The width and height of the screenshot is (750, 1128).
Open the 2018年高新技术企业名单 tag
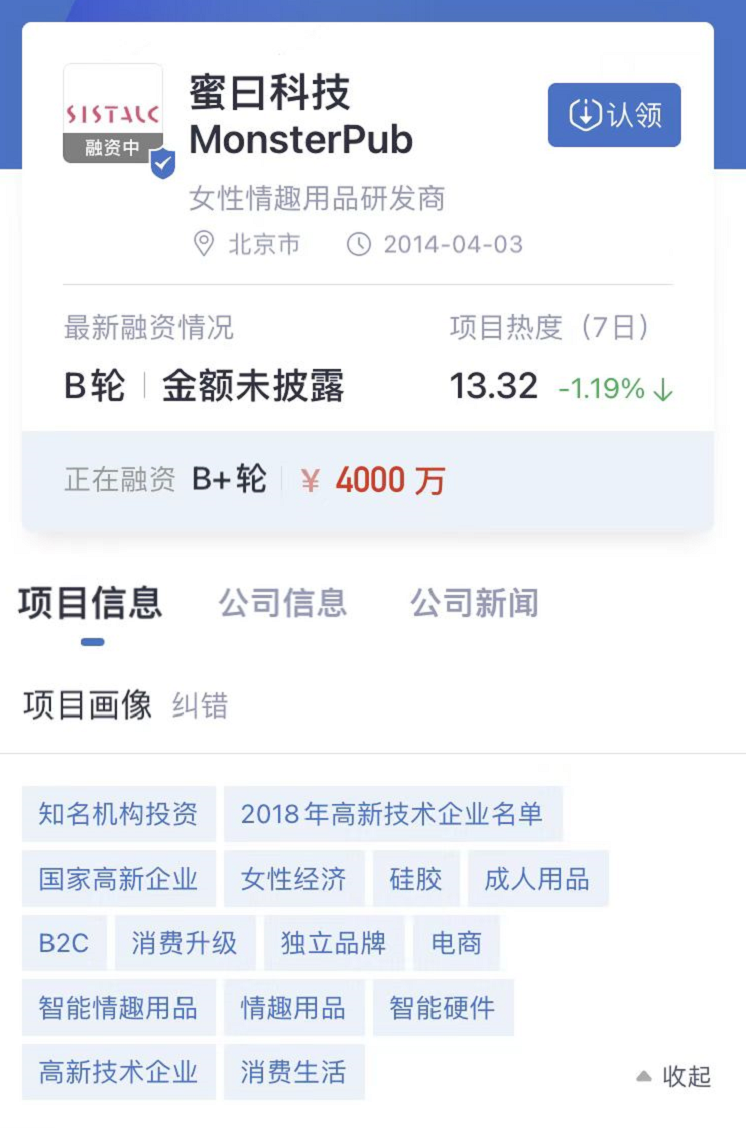[392, 814]
